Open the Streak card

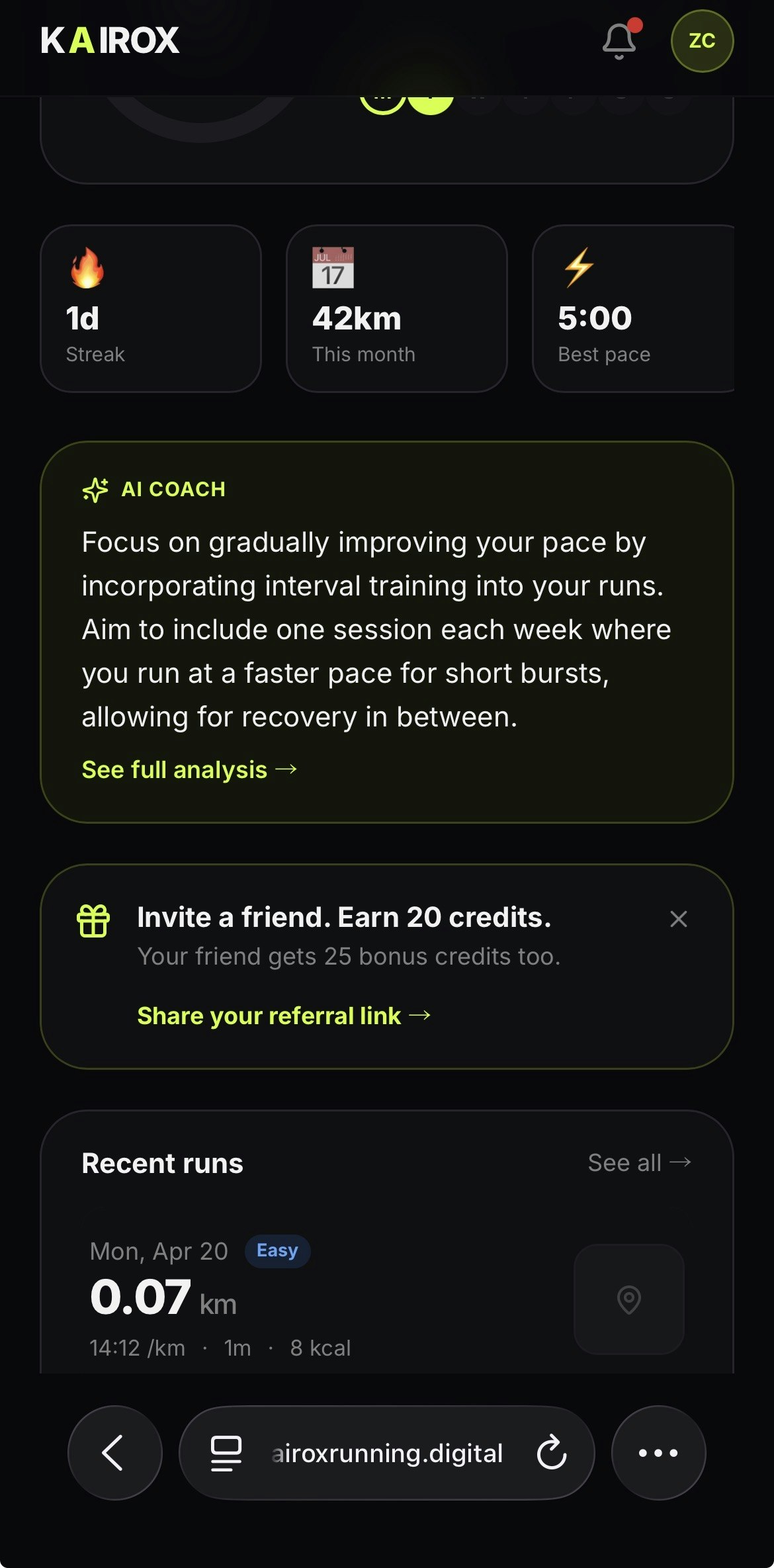(x=151, y=308)
